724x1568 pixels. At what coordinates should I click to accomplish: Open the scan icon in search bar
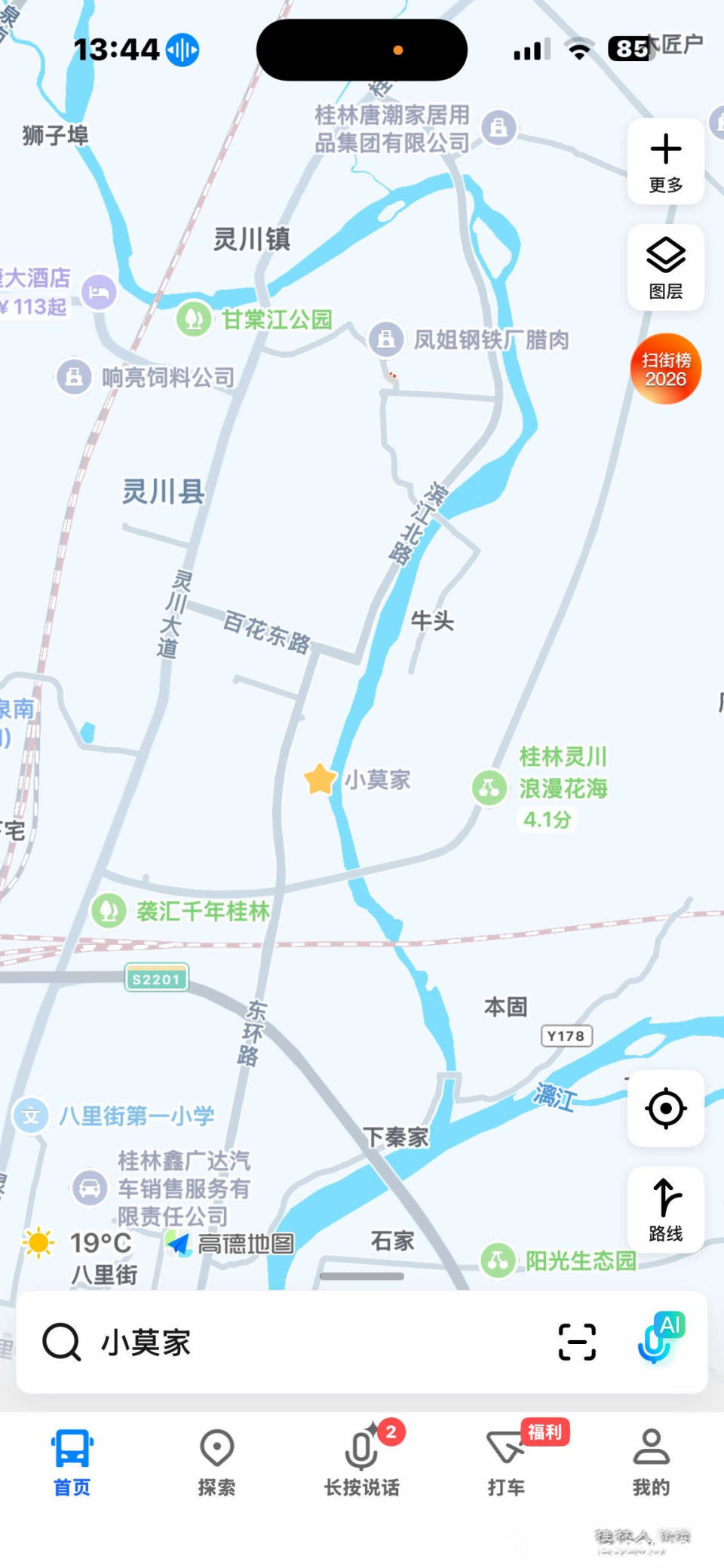(577, 1342)
